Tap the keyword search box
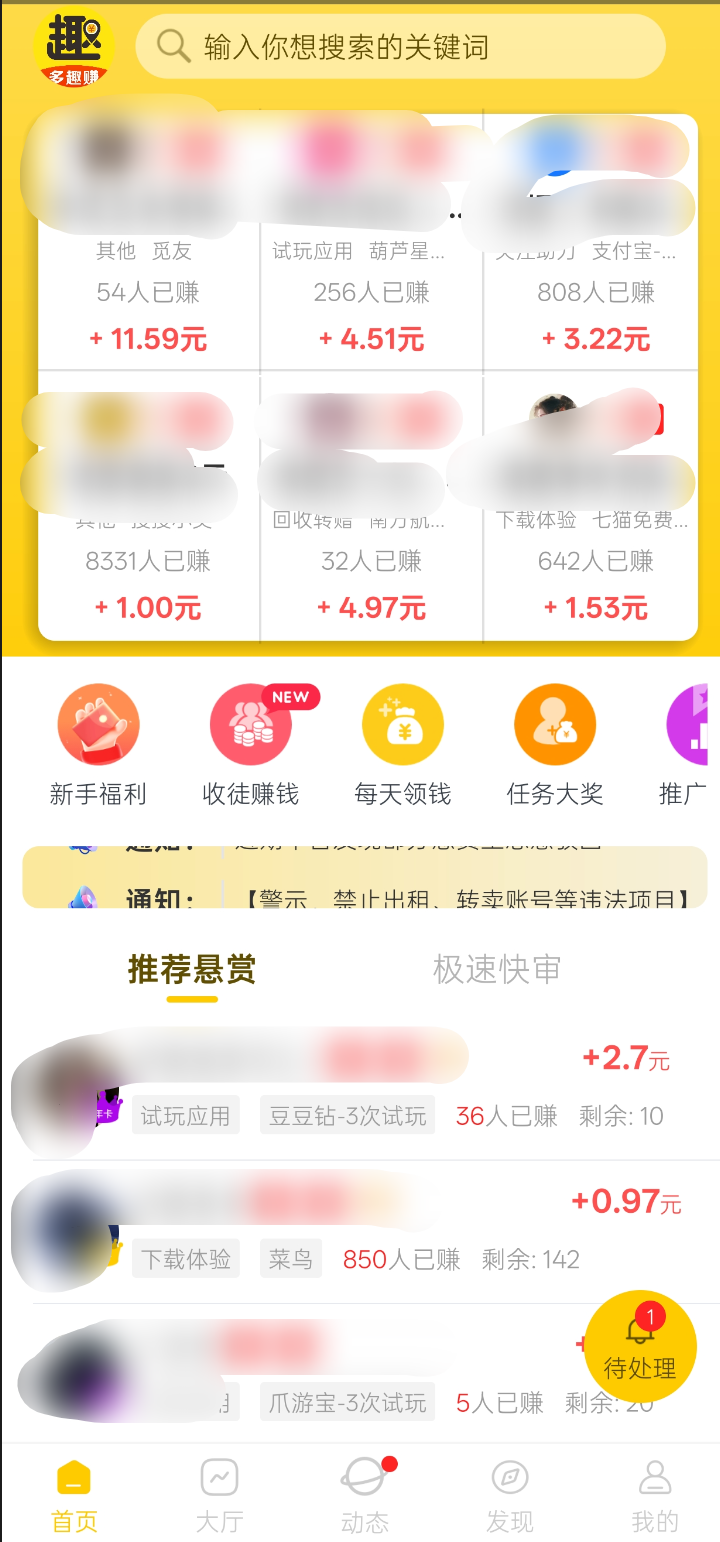Image resolution: width=720 pixels, height=1542 pixels. 400,47
